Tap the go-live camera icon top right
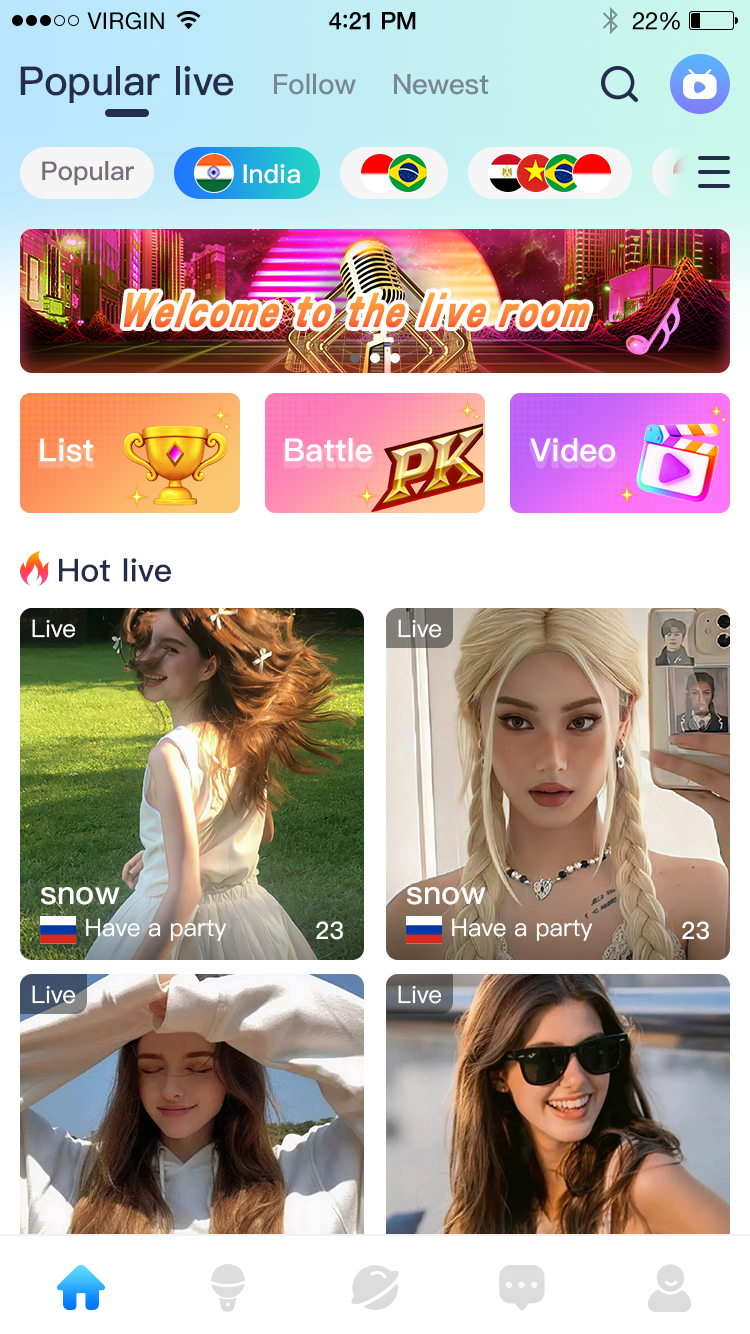Screen dimensions: 750x1334 pos(699,84)
